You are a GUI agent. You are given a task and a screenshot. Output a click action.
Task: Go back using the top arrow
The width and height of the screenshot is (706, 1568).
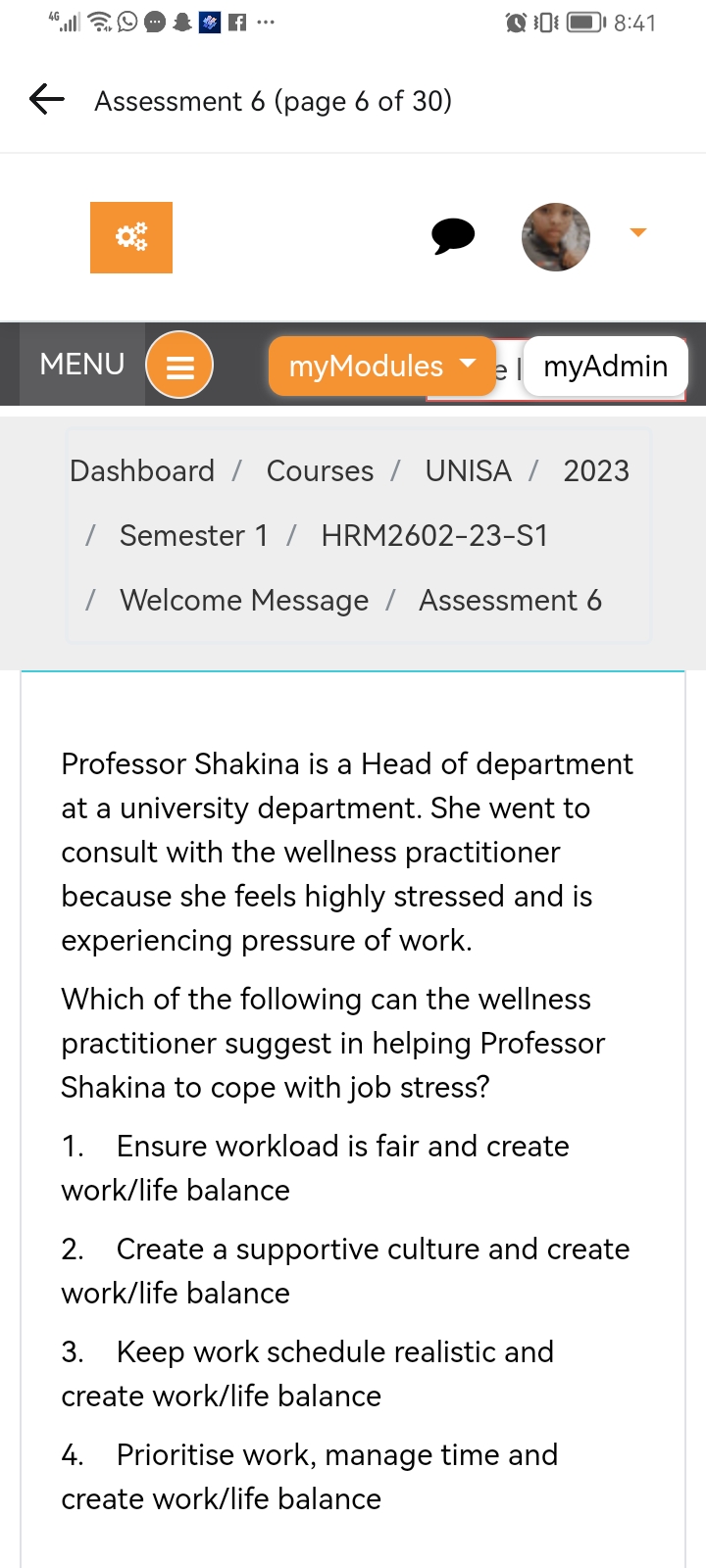pos(46,99)
